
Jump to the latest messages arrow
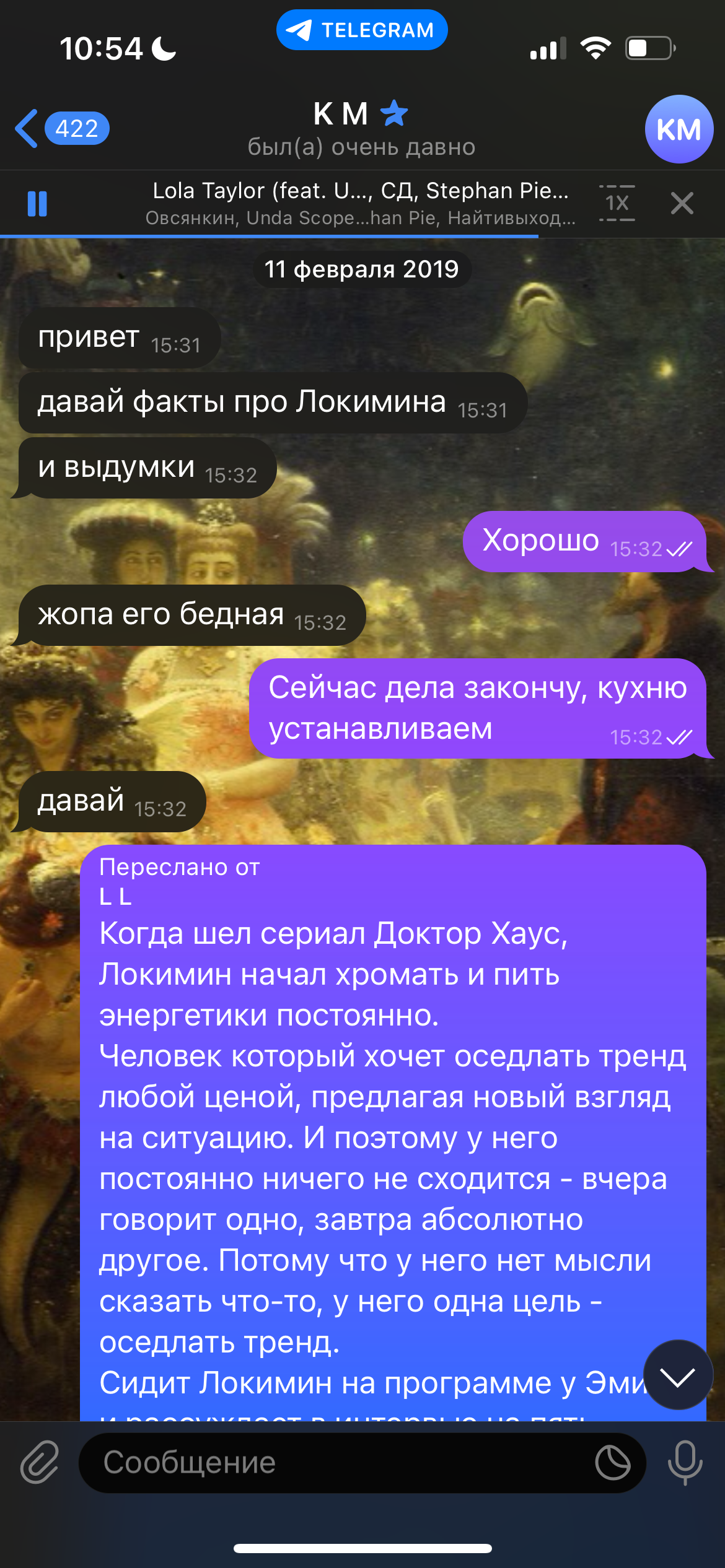point(678,1377)
